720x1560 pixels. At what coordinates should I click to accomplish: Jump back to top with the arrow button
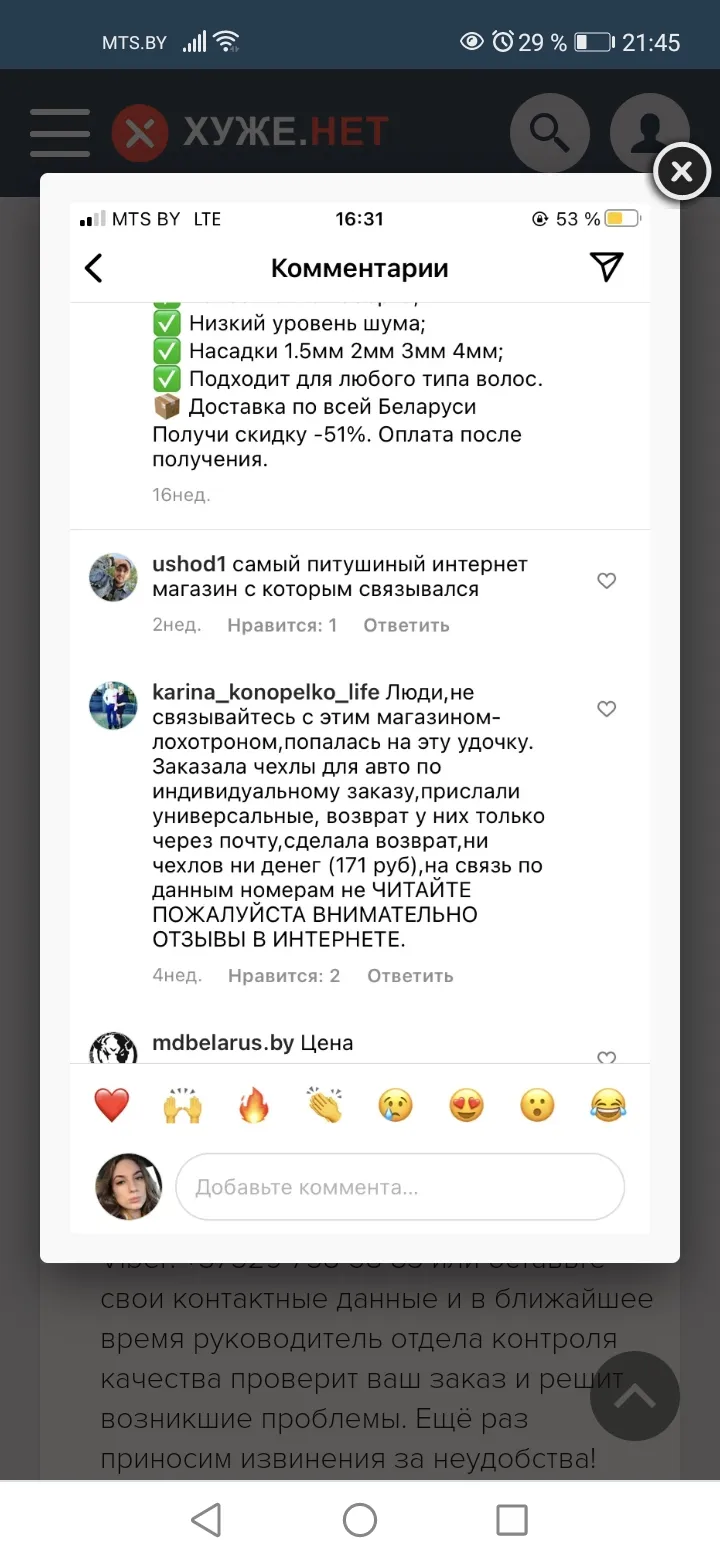point(635,1396)
